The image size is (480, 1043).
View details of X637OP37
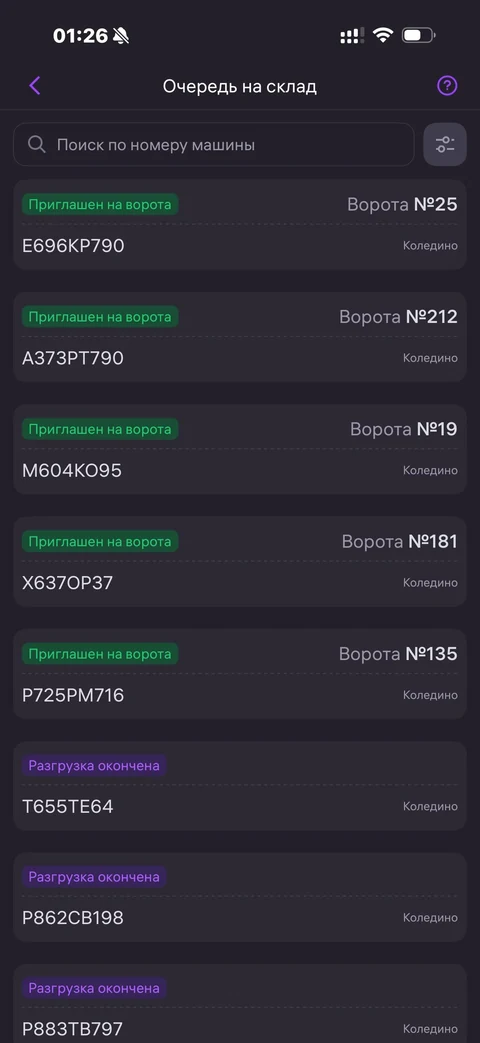point(240,562)
